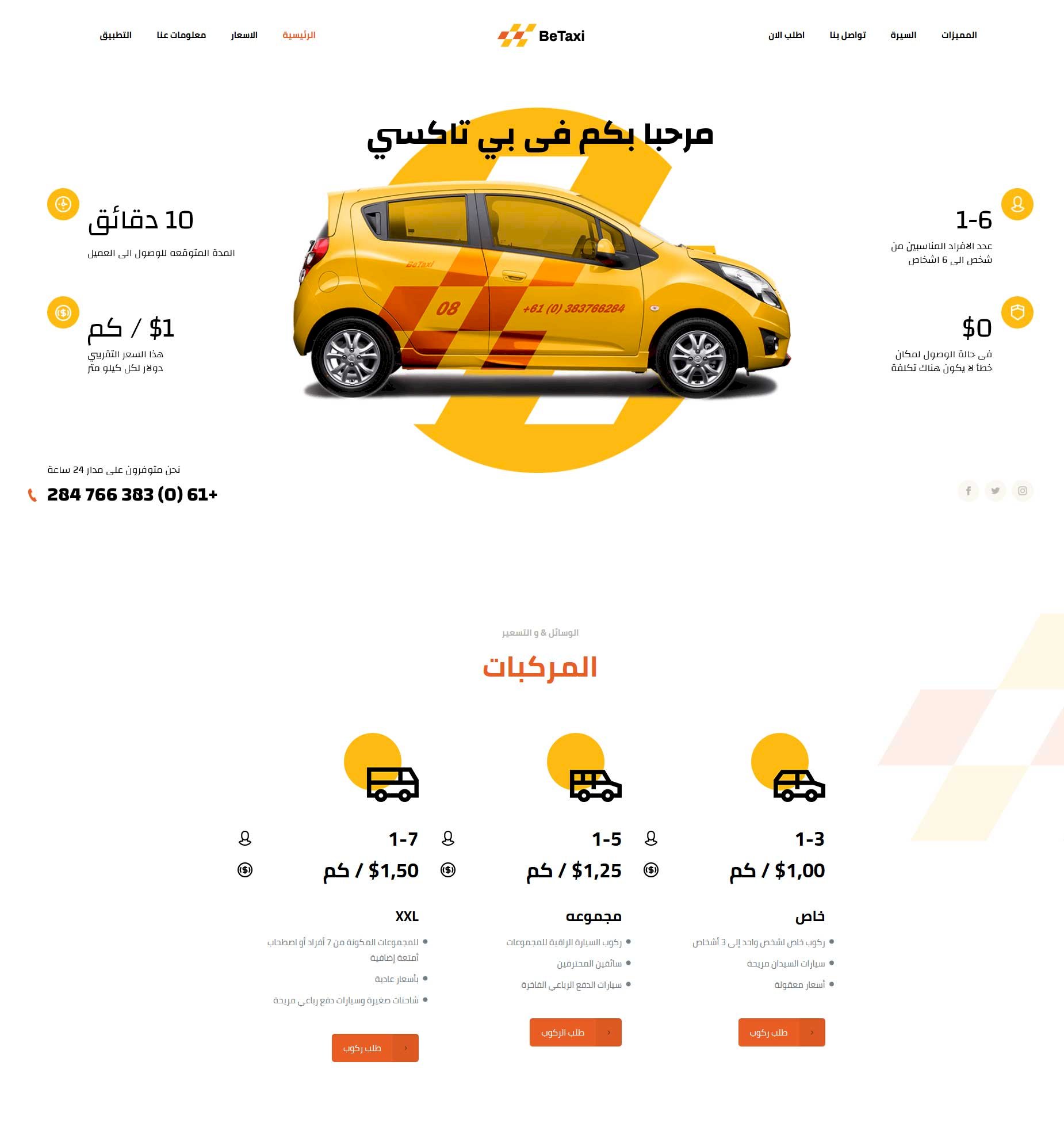Open تواصل بنا contact link
The image size is (1064, 1123).
point(847,35)
